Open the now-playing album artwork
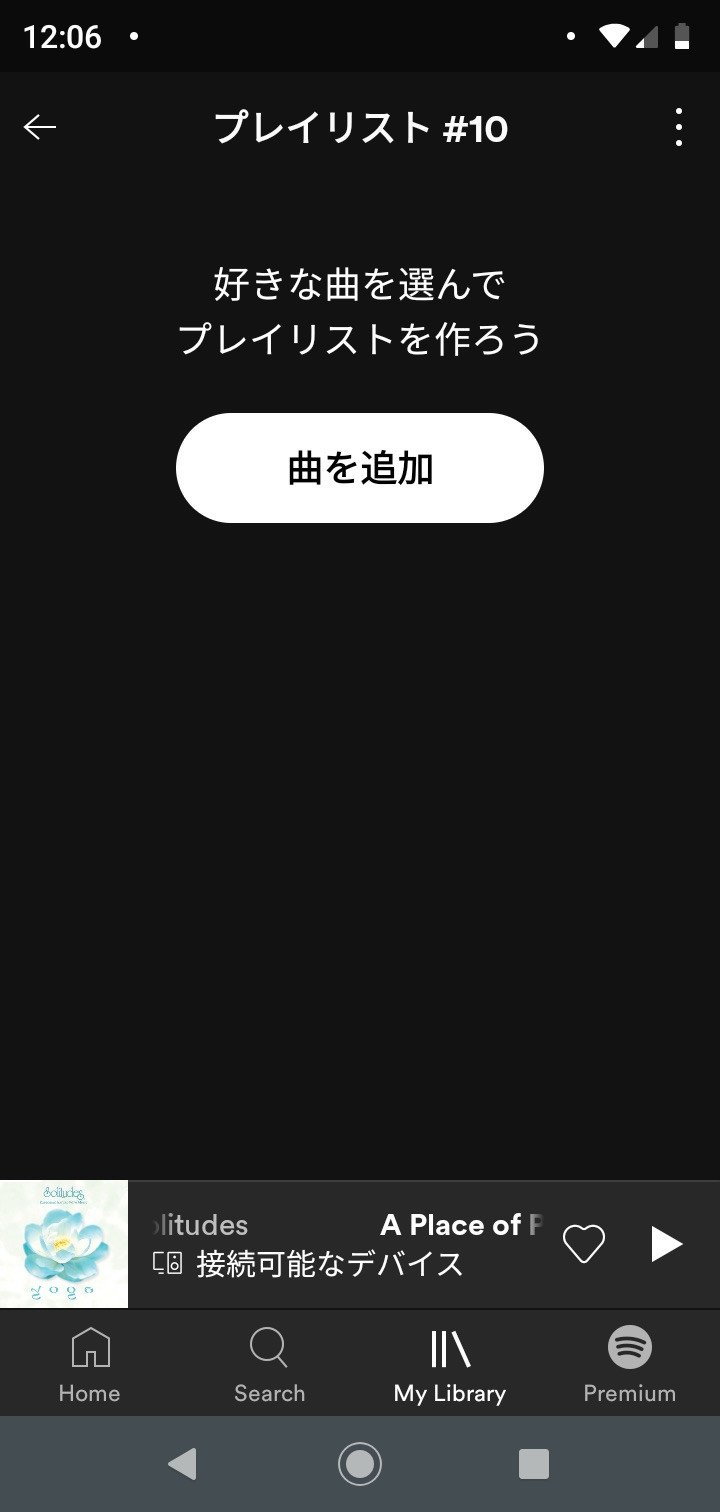This screenshot has width=720, height=1512. 64,1244
